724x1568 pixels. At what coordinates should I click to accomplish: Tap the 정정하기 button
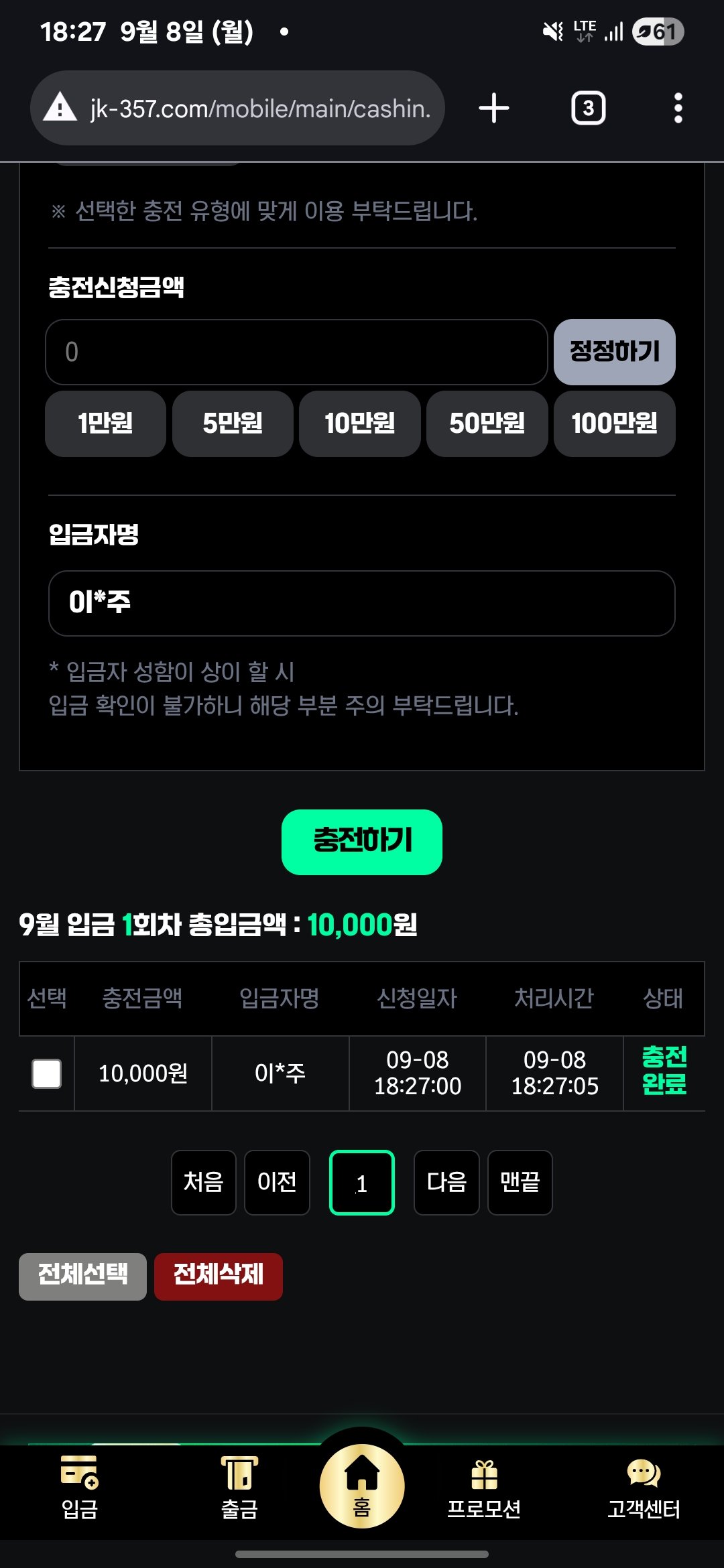click(614, 352)
